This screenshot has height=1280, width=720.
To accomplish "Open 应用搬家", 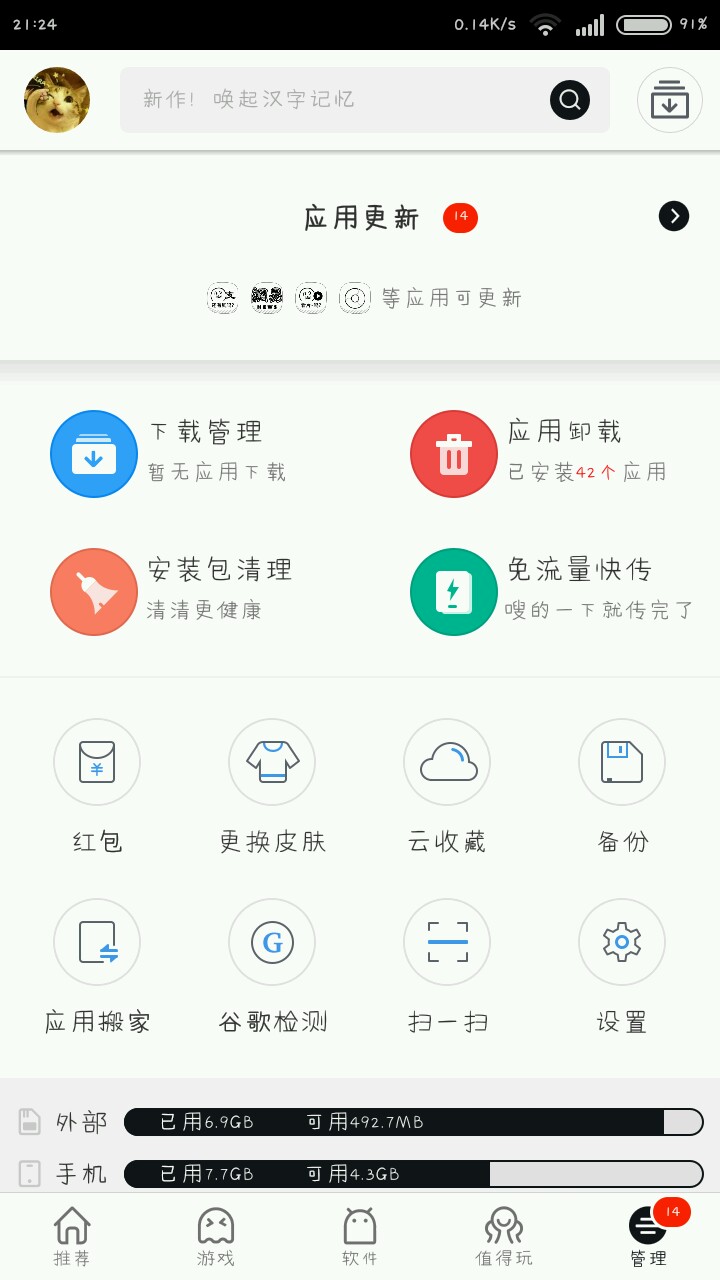I will click(x=97, y=943).
